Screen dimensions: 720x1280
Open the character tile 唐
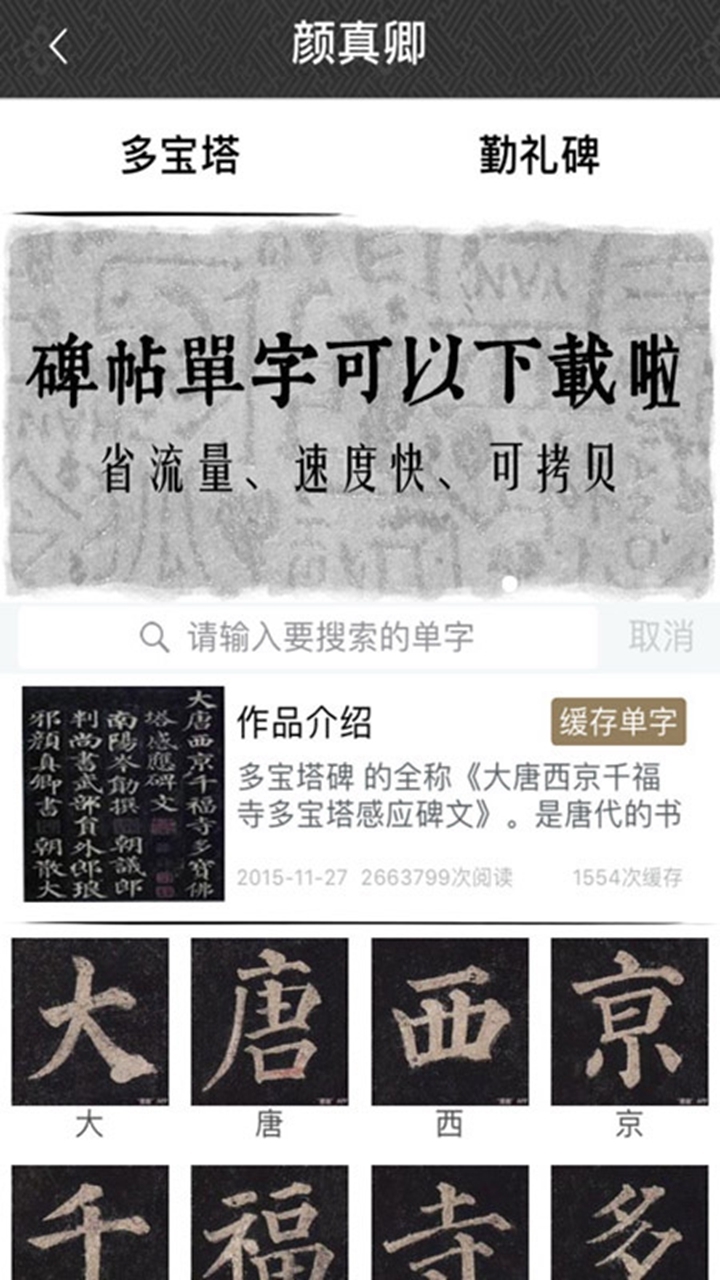270,1022
